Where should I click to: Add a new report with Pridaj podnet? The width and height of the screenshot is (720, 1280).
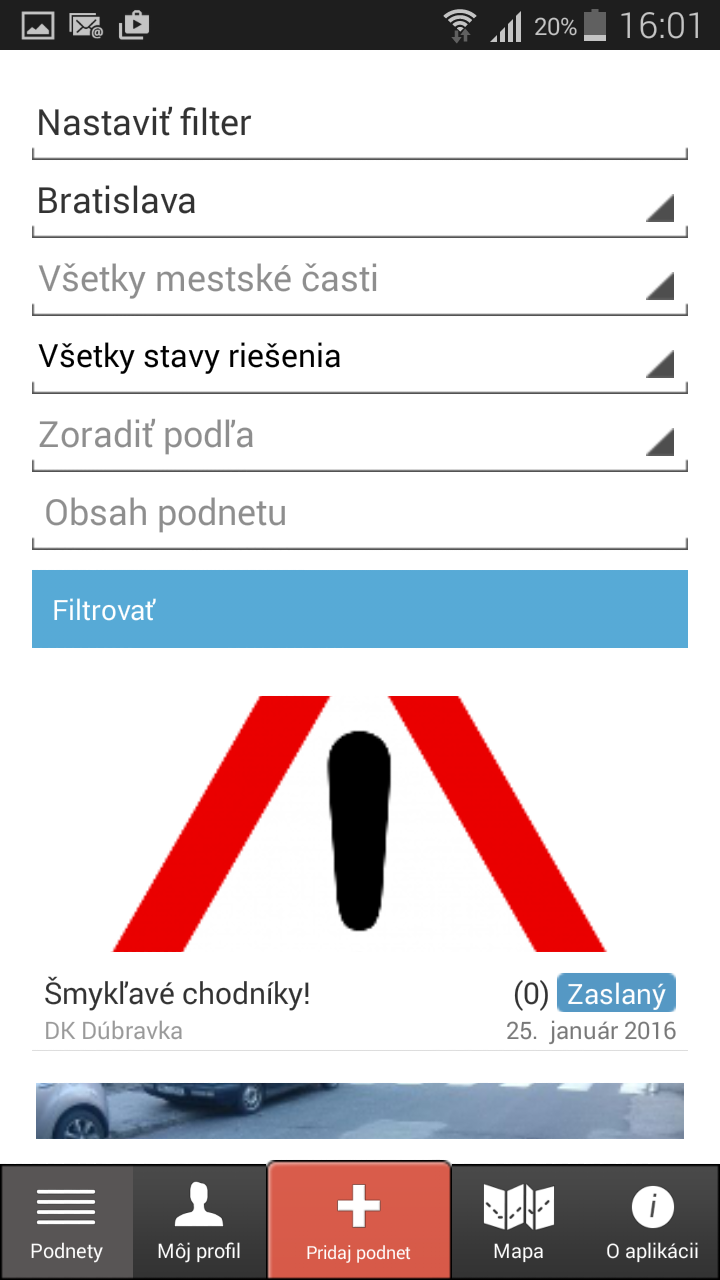[x=359, y=1221]
